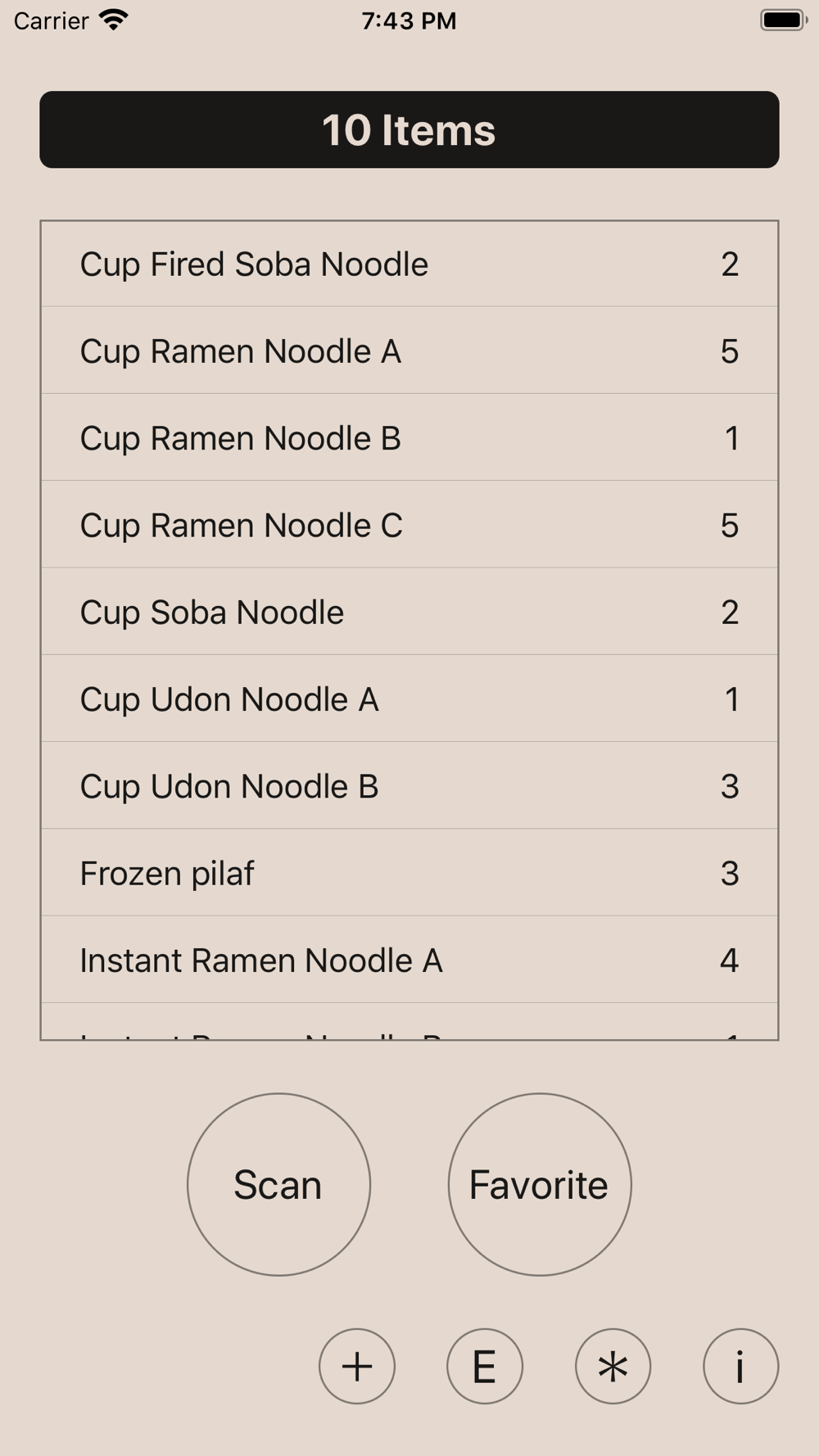Select Cup Ramen Noodle C
Viewport: 819px width, 1456px height.
click(x=409, y=525)
